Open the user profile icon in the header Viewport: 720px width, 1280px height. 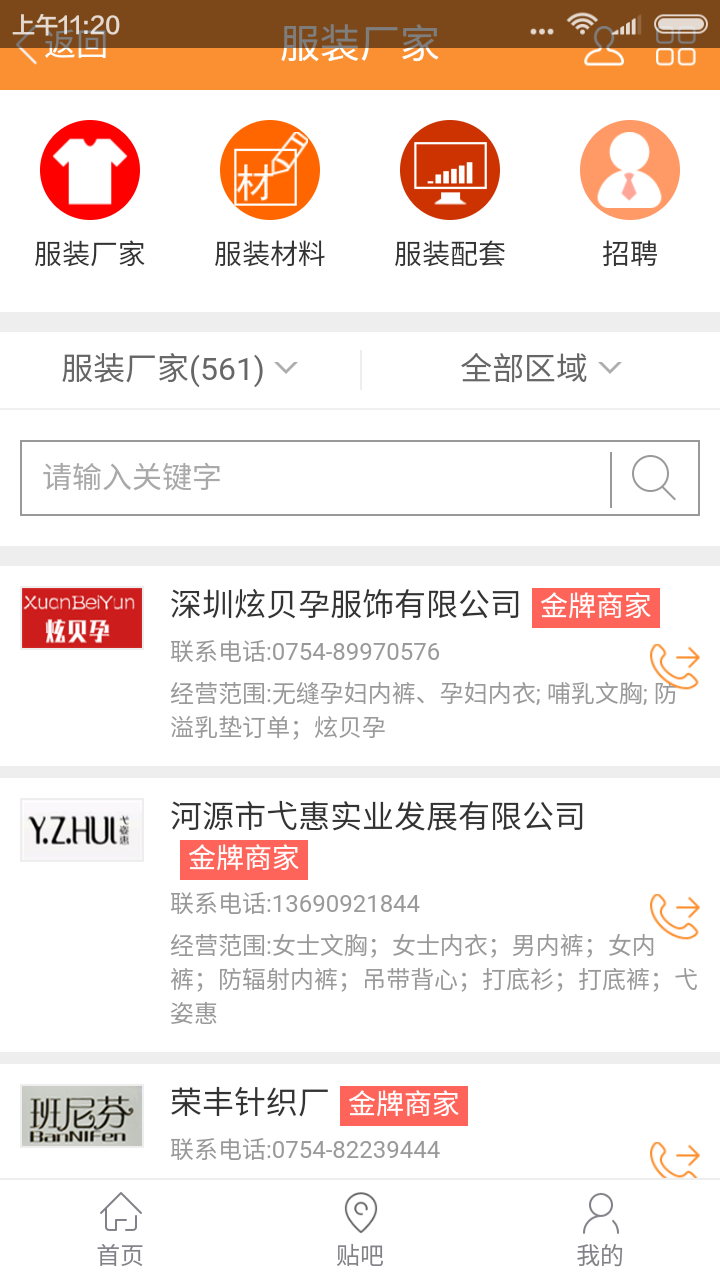pyautogui.click(x=603, y=46)
